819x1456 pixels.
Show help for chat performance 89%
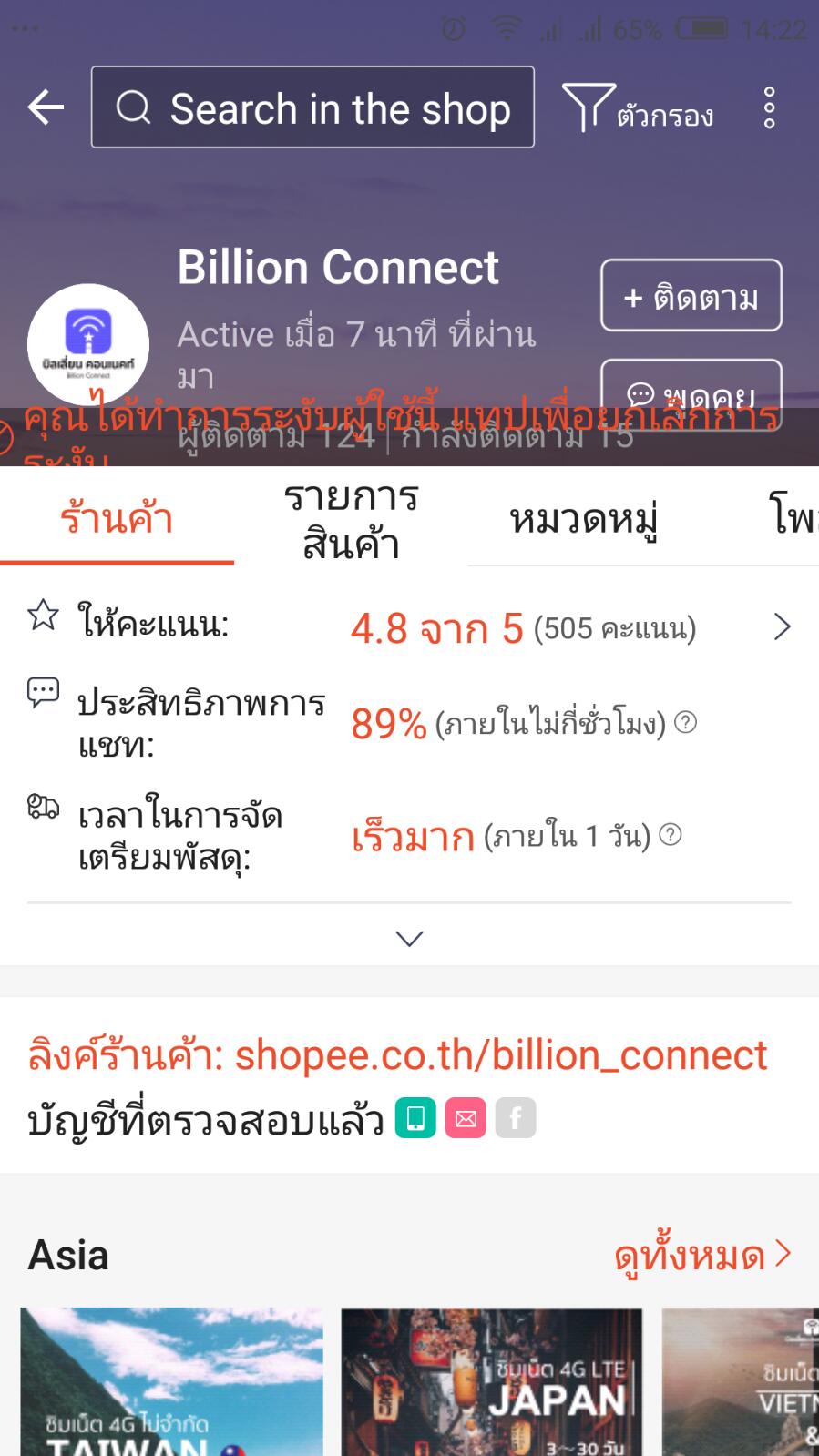point(685,723)
